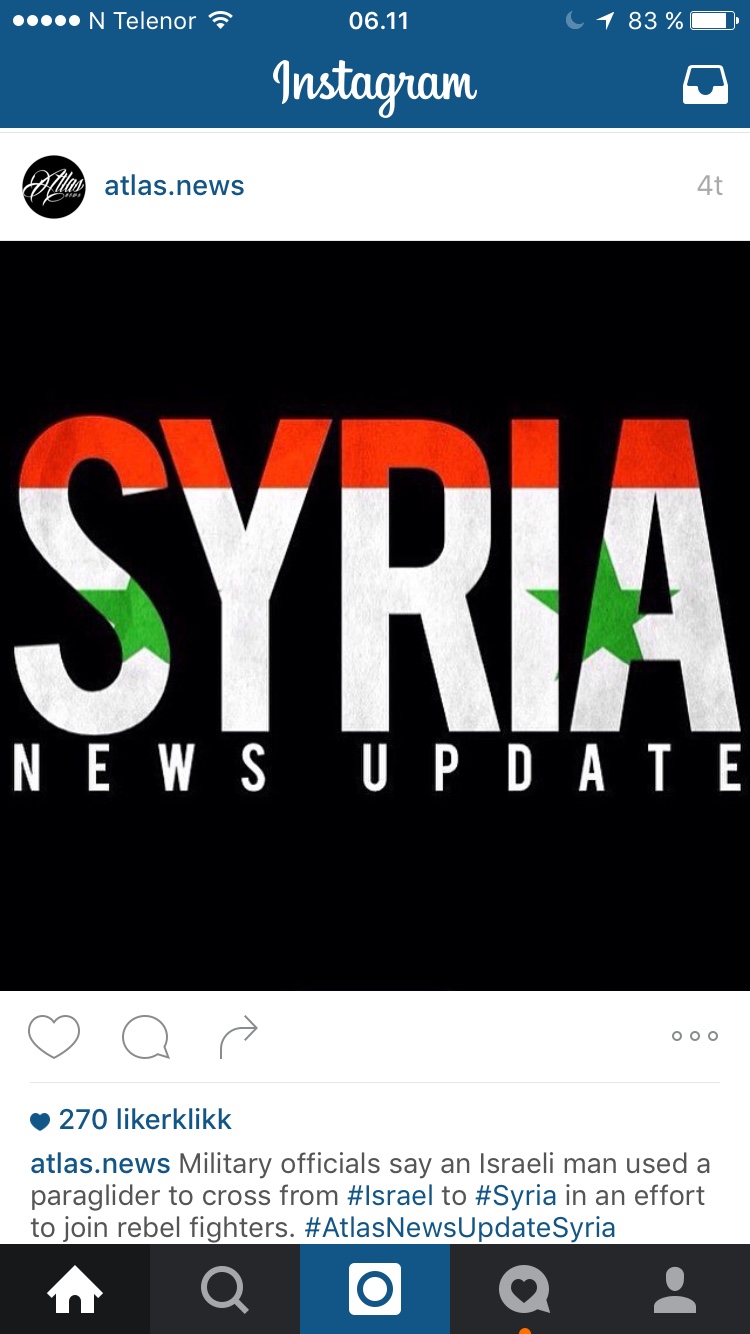Comment on the atlas.news post
750x1334 pixels.
(146, 1036)
